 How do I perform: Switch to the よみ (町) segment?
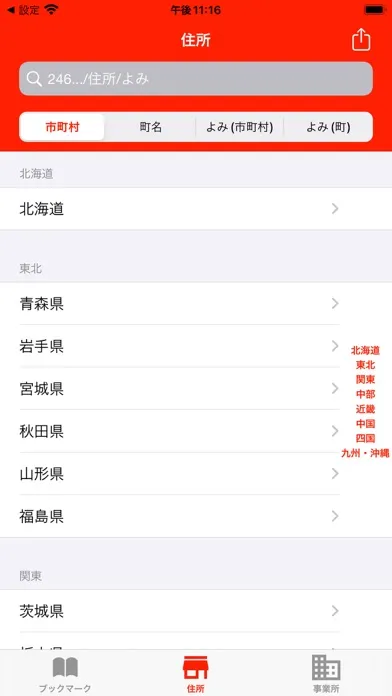pos(328,127)
